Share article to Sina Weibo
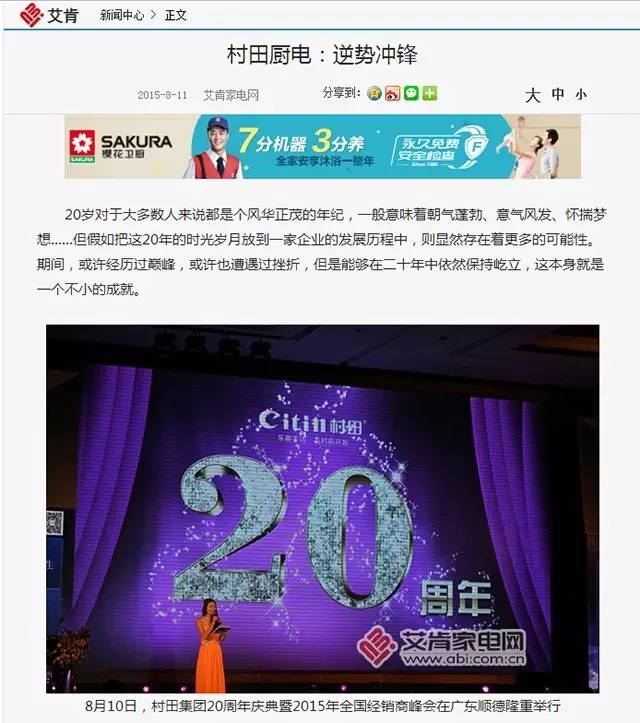The height and width of the screenshot is (723, 640). (x=392, y=93)
